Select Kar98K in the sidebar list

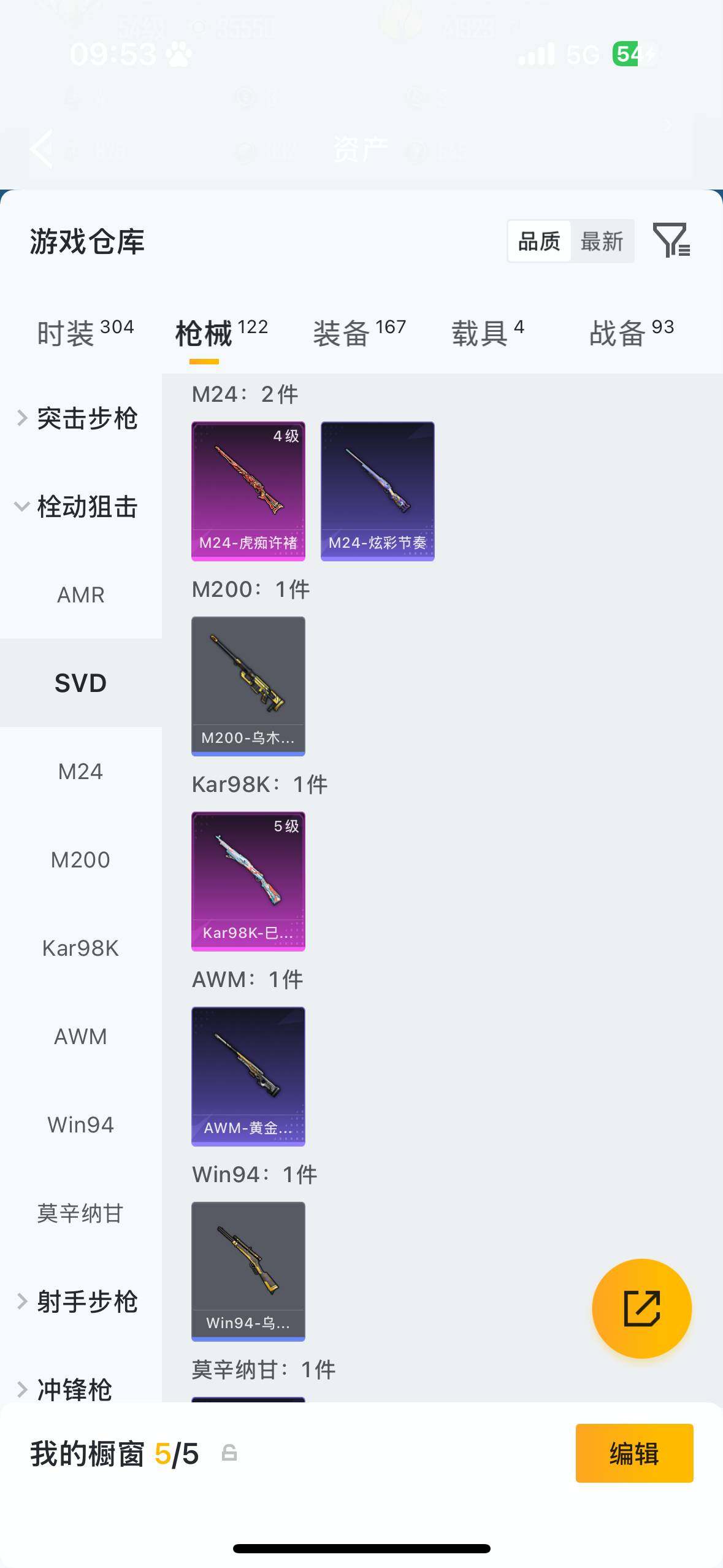[80, 948]
